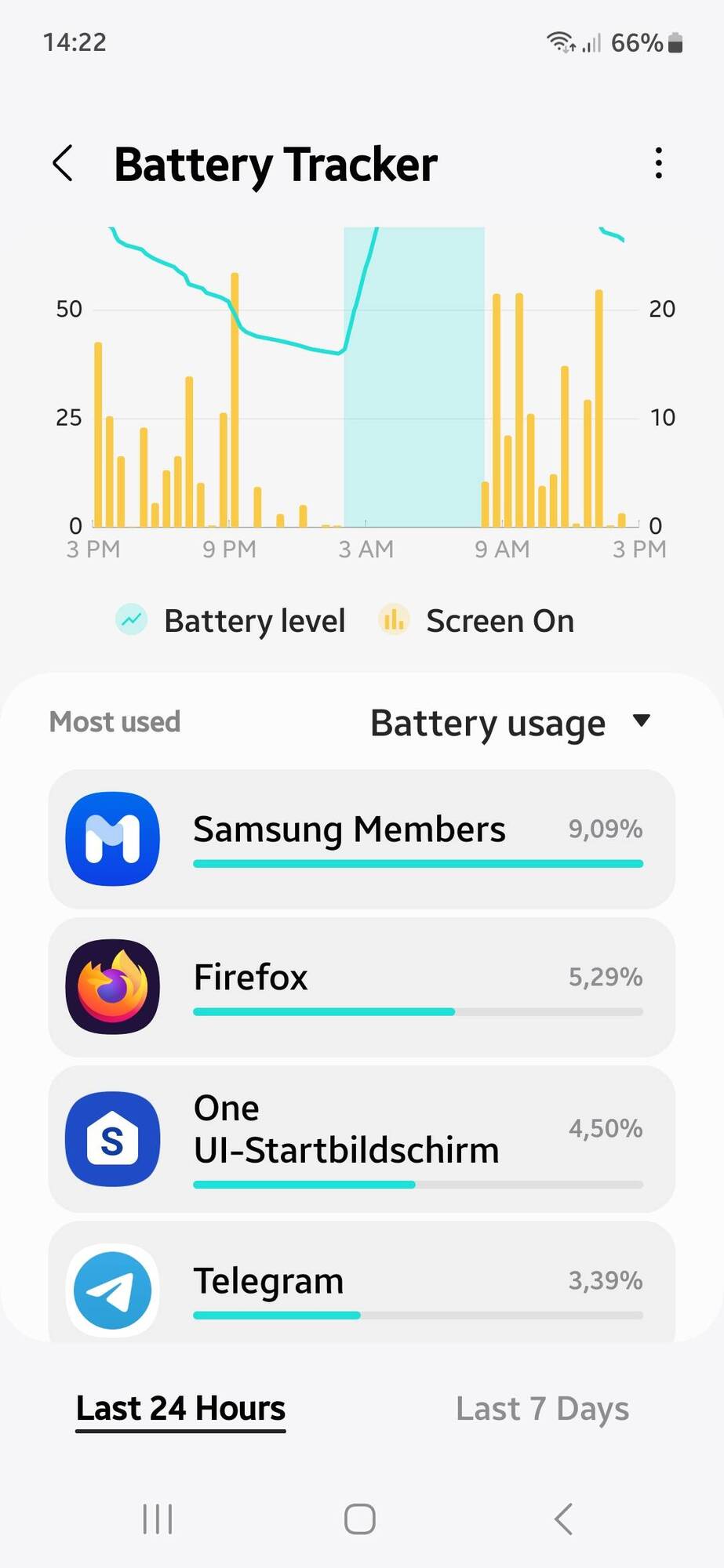Switch to the Last 24 Hours tab

tap(180, 1409)
